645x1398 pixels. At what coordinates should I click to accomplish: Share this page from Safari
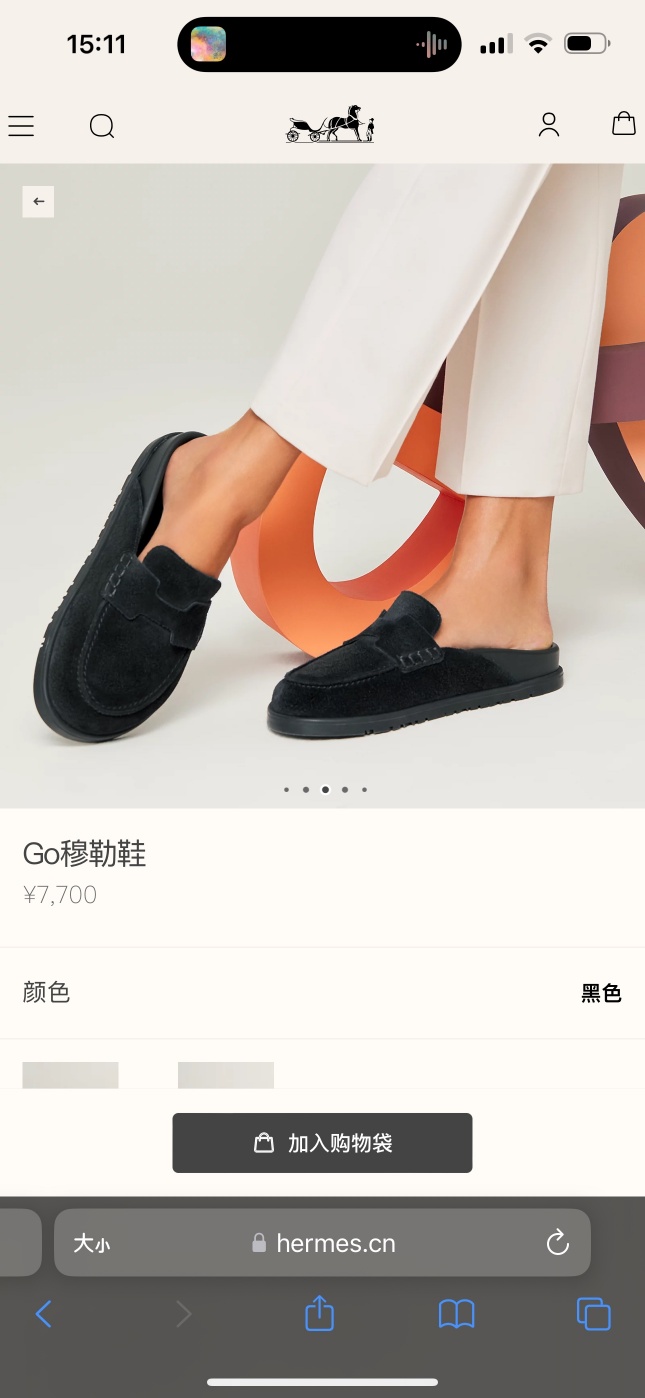(x=319, y=1313)
